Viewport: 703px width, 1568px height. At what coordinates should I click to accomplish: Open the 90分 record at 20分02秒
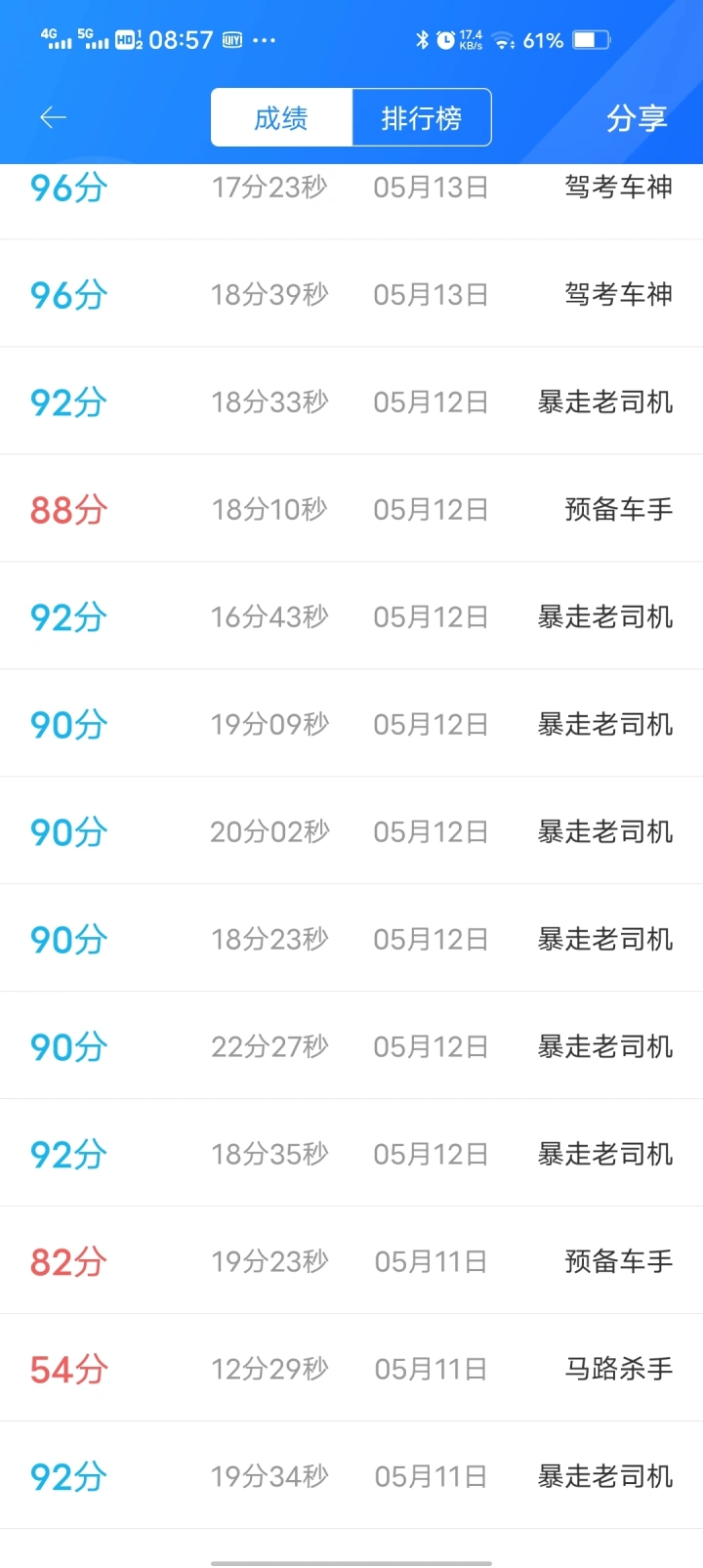pyautogui.click(x=351, y=830)
